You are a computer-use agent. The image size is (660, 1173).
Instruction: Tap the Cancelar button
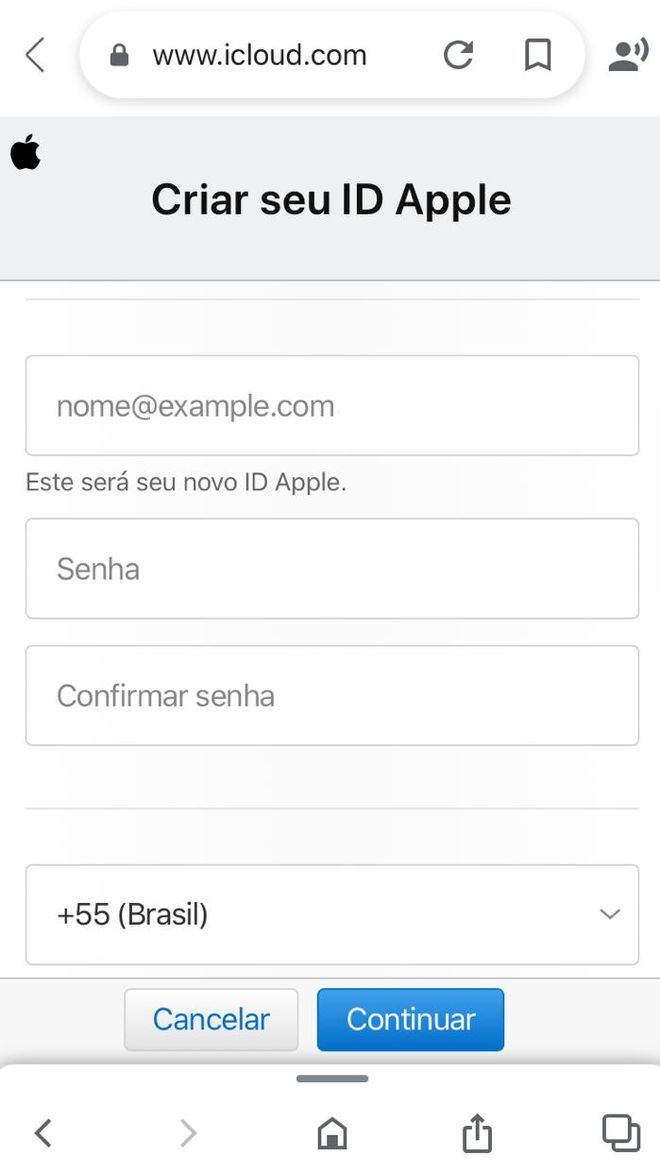[211, 1019]
